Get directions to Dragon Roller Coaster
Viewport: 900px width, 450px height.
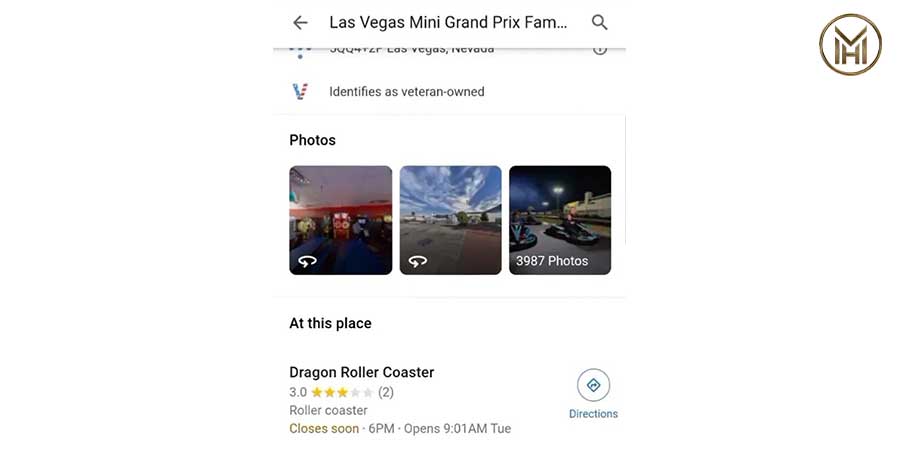click(593, 386)
